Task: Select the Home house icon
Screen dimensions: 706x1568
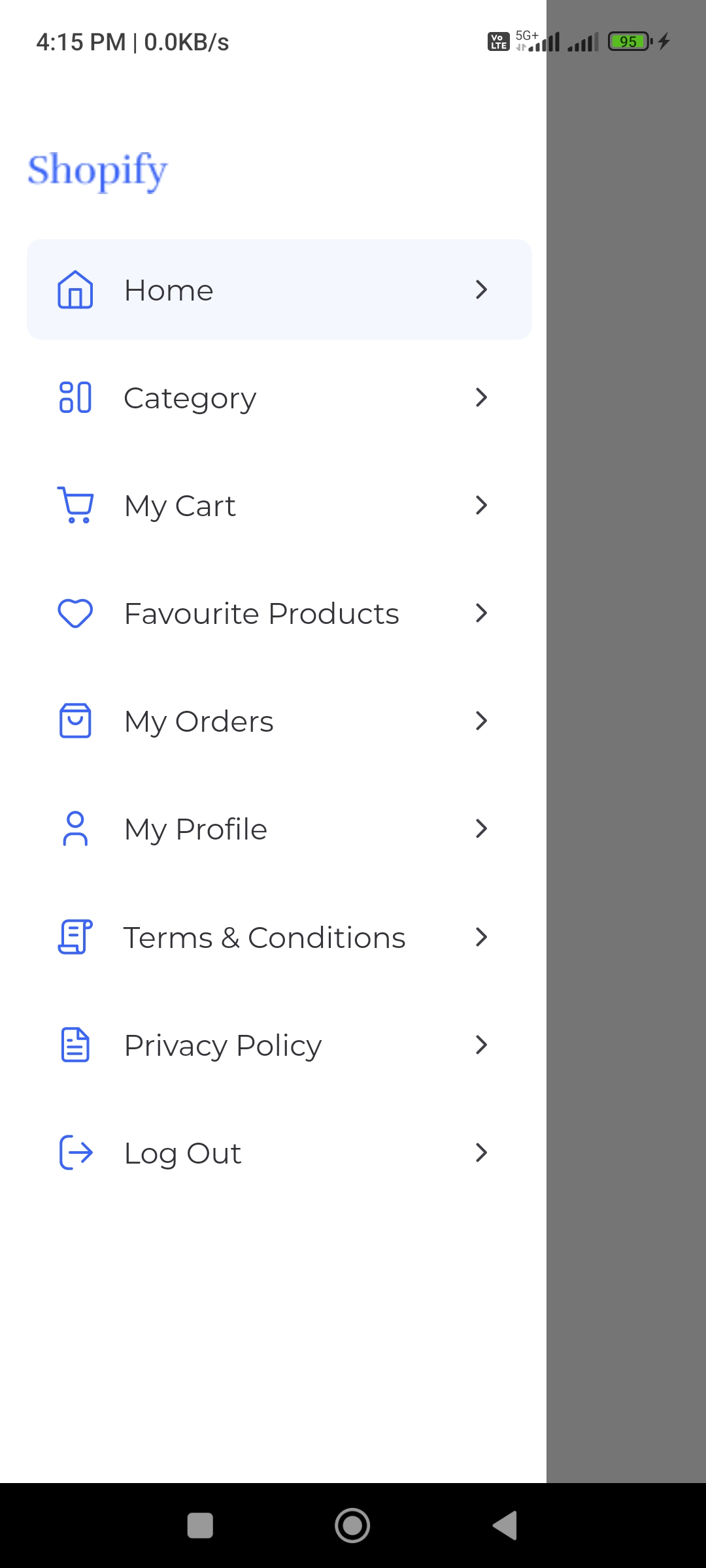Action: tap(75, 291)
